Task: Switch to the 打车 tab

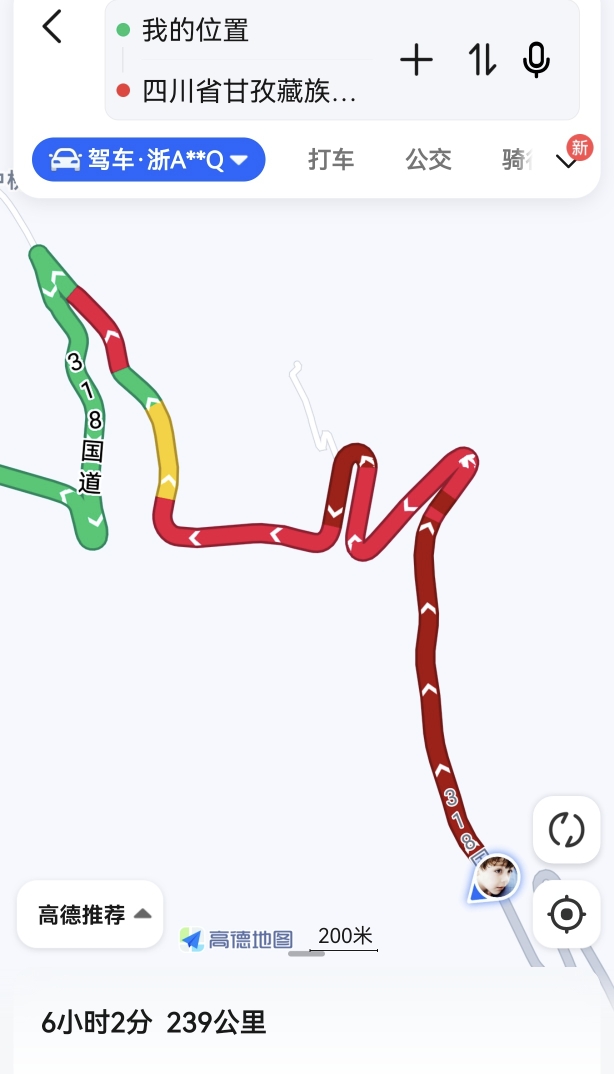Action: (331, 160)
